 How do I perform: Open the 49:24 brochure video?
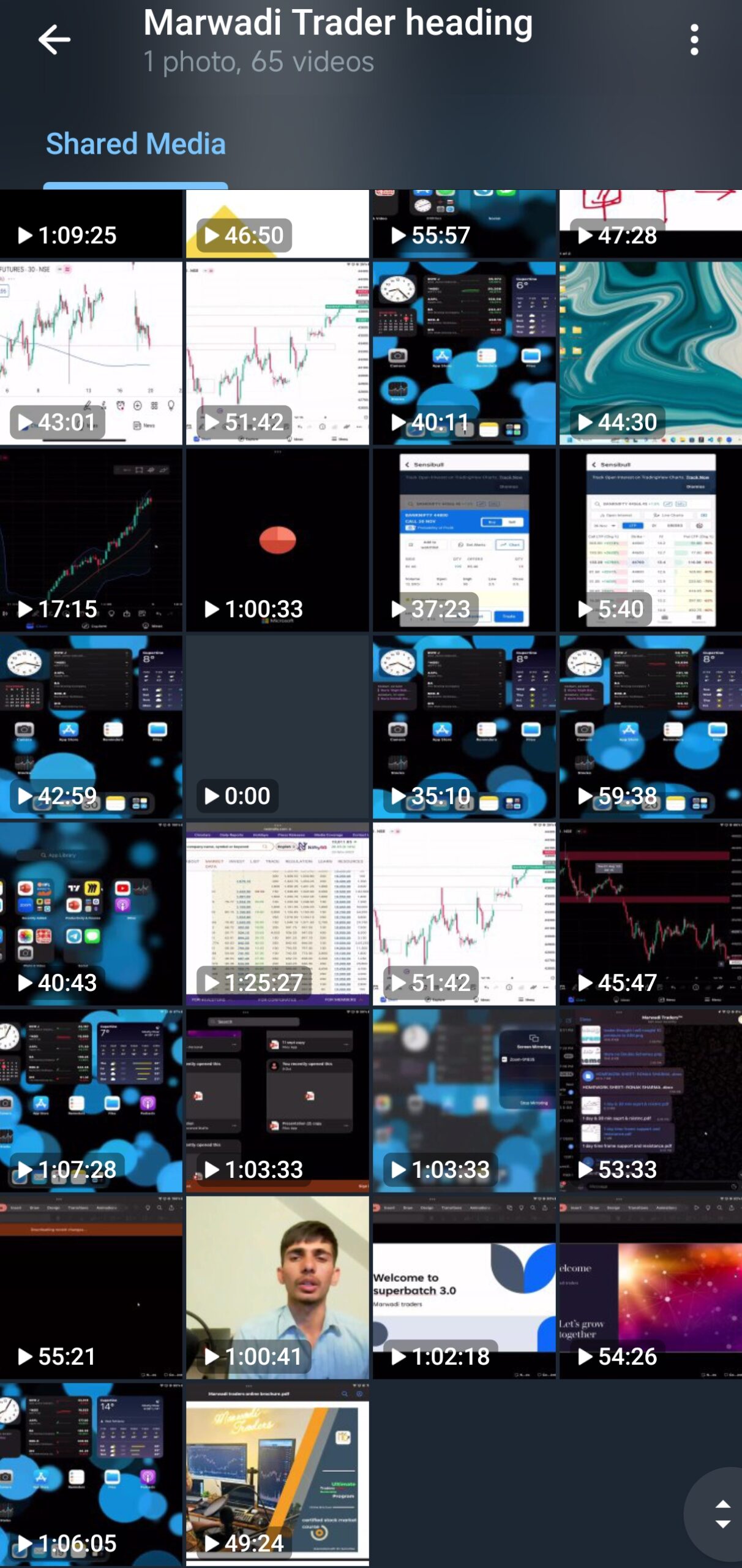tap(277, 1474)
